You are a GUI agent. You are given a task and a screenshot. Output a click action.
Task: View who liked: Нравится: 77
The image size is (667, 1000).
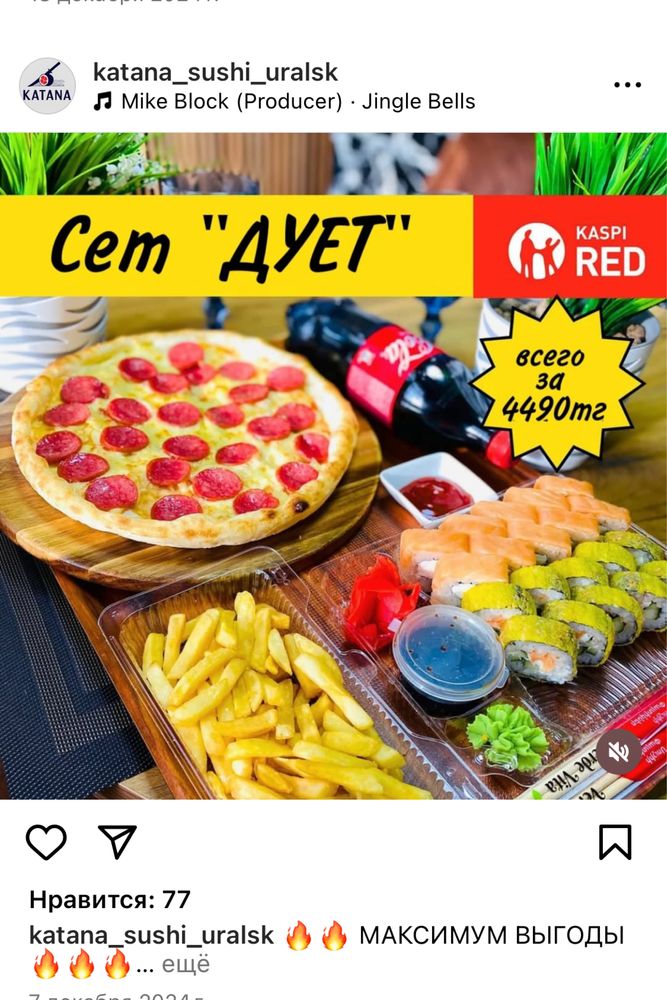109,899
